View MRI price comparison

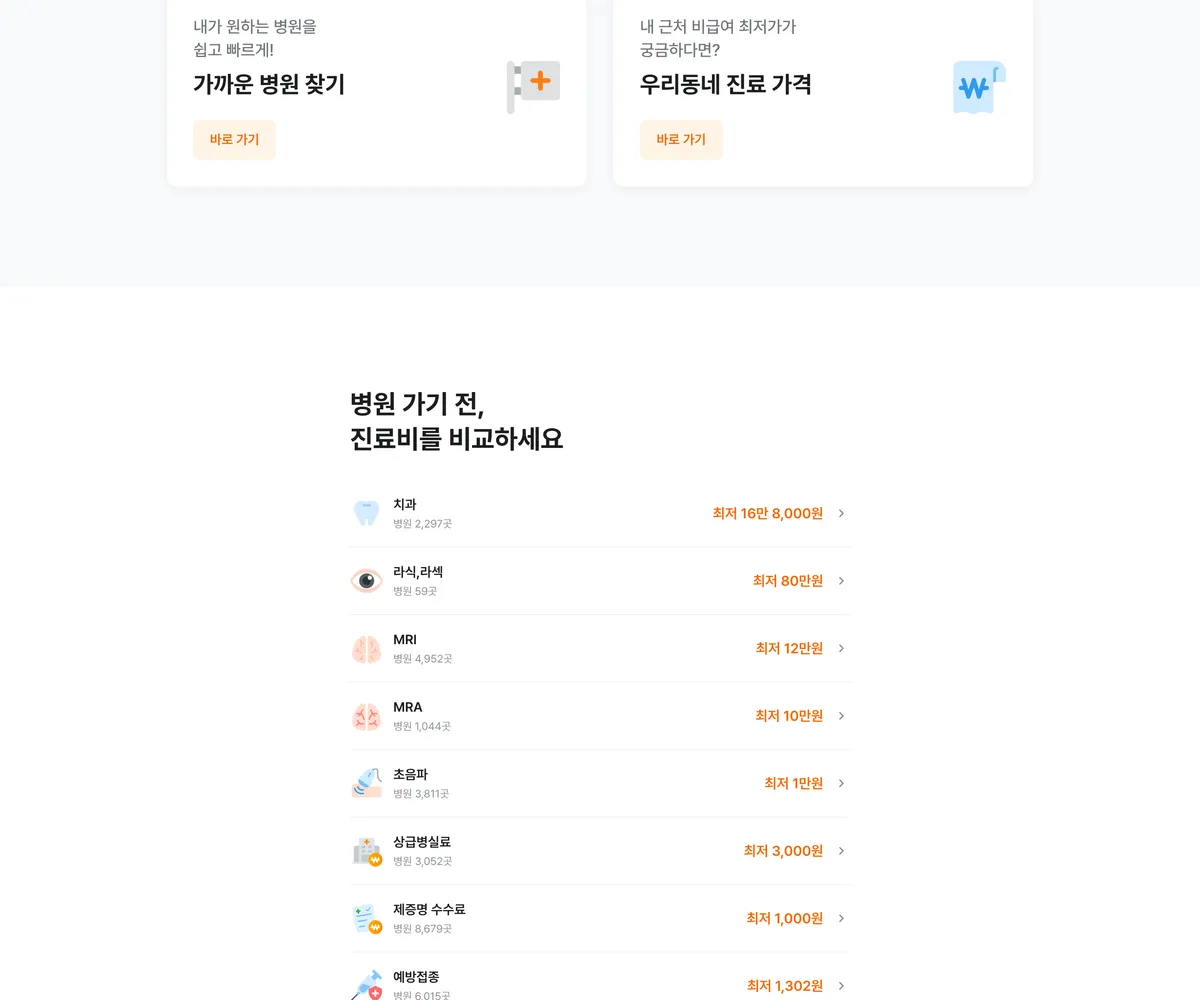(x=600, y=648)
